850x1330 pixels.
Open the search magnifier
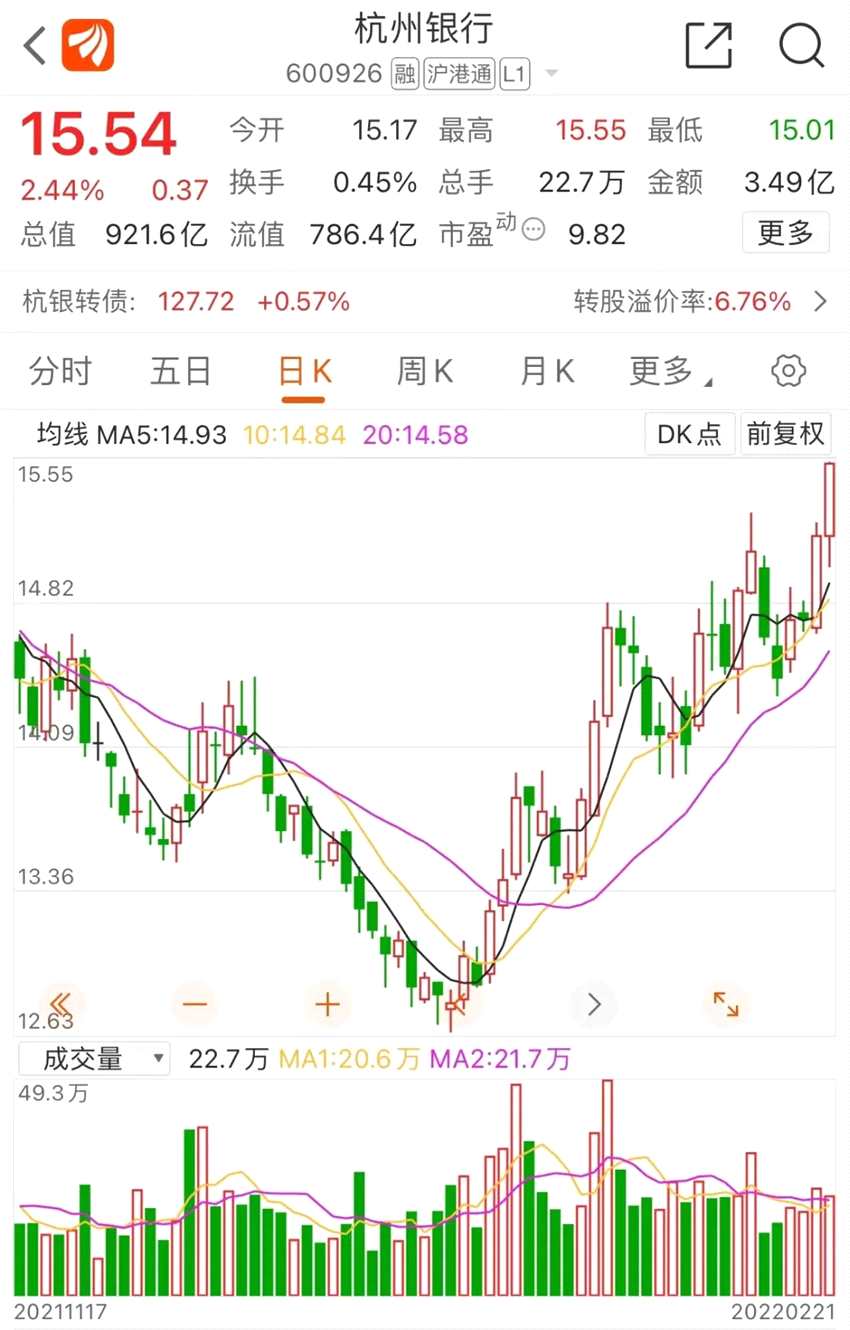click(801, 46)
